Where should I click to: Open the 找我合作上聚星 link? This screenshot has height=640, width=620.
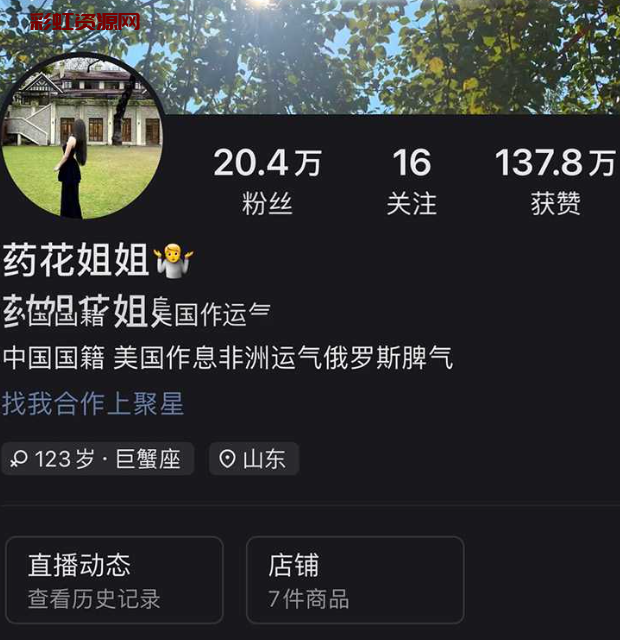point(93,404)
